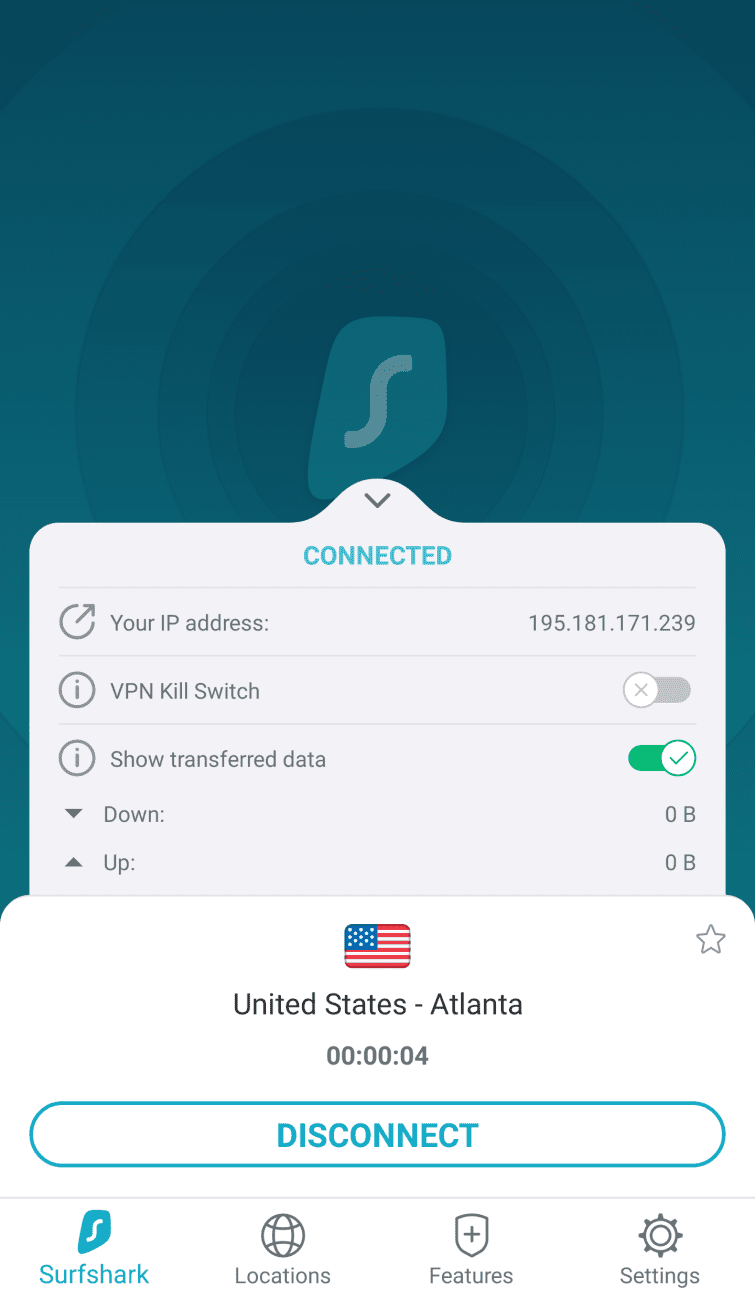Image resolution: width=755 pixels, height=1300 pixels.
Task: Favorite the Atlanta server via the star
Action: coord(711,939)
